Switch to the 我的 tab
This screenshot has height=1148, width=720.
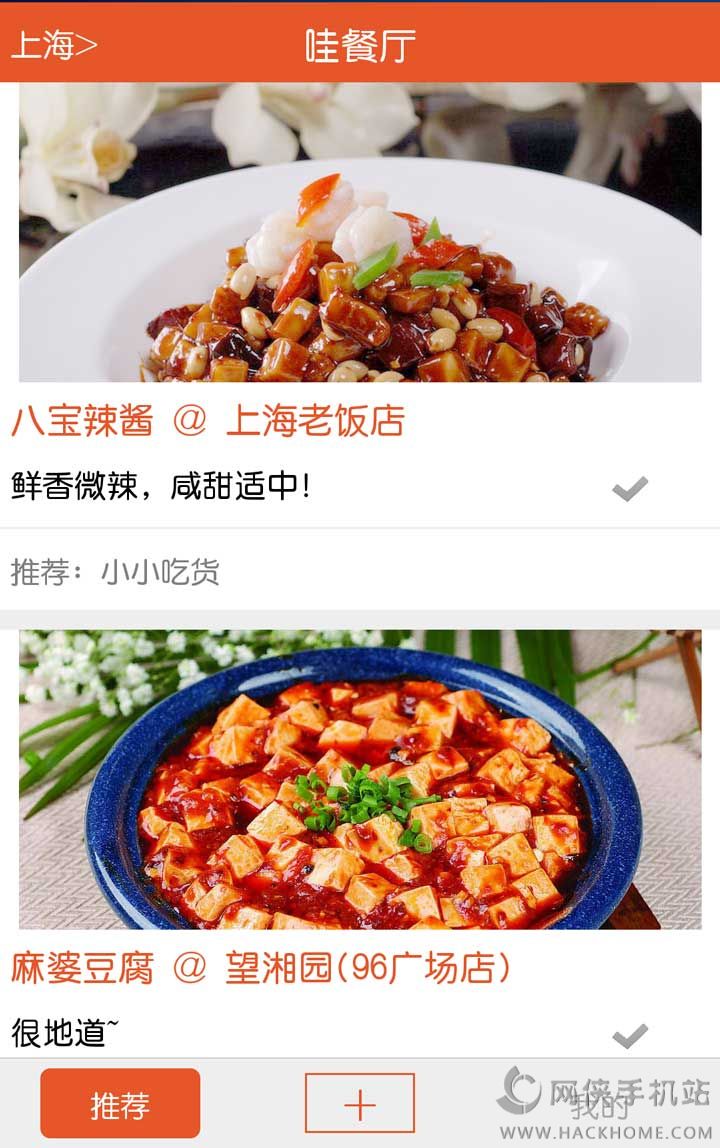point(600,1104)
